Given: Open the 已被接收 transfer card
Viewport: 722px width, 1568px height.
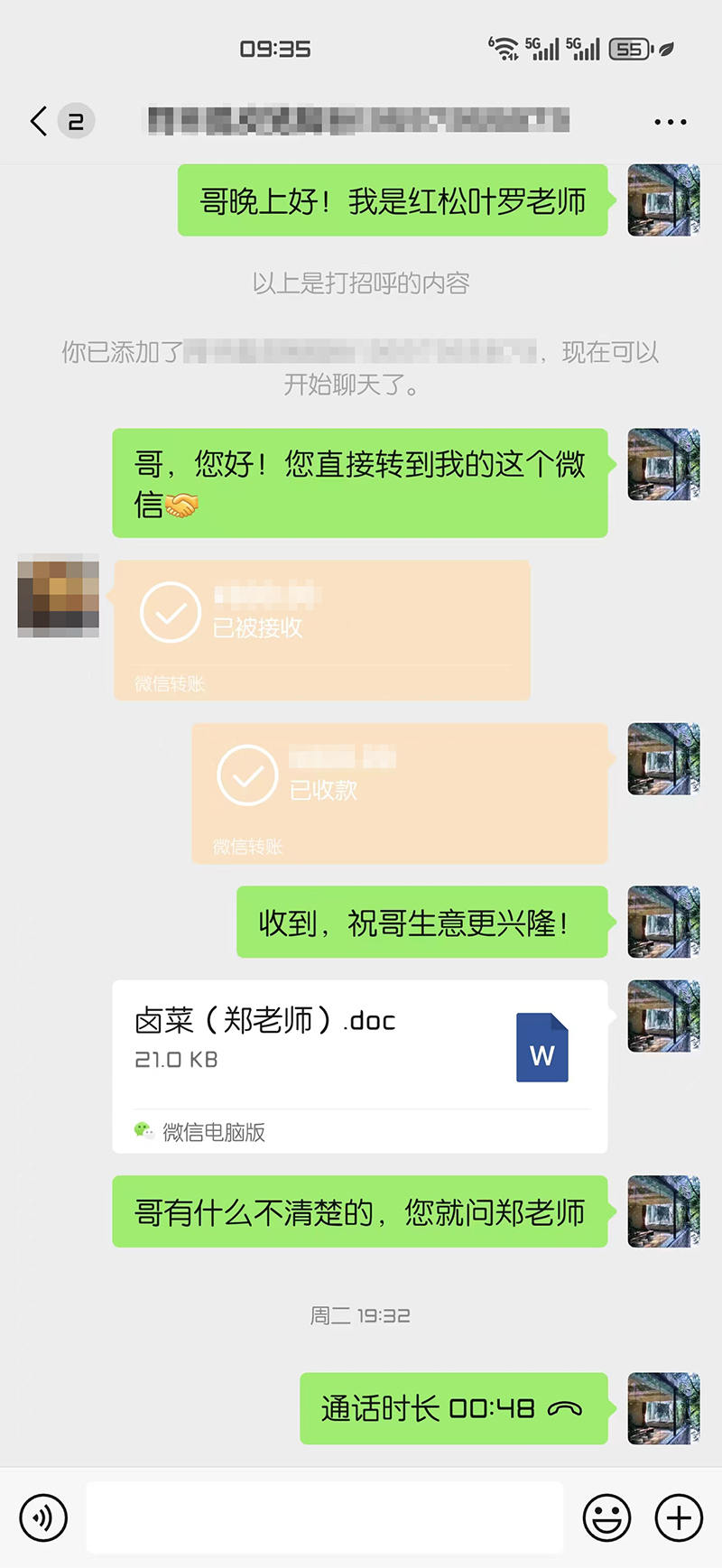Looking at the screenshot, I should click(321, 629).
